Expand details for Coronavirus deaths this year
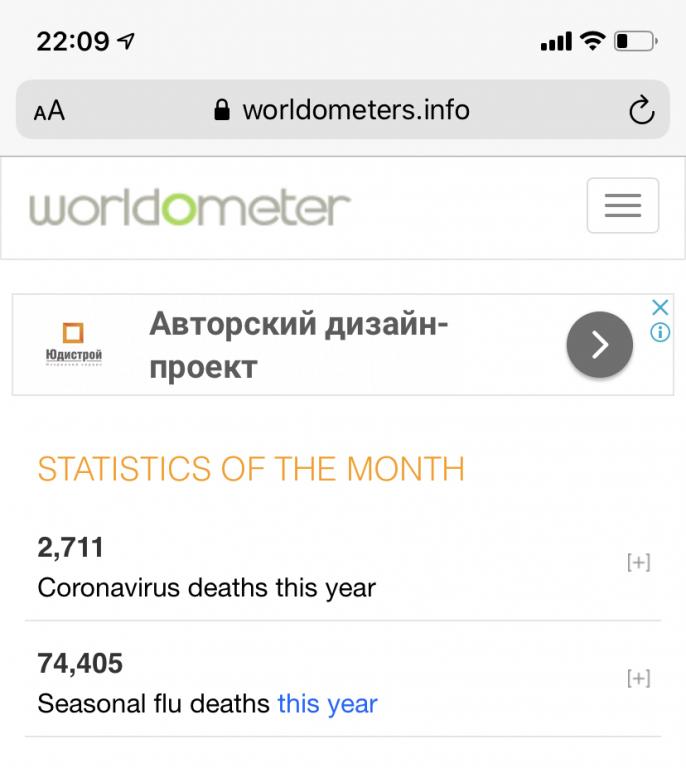The height and width of the screenshot is (768, 686). (639, 562)
